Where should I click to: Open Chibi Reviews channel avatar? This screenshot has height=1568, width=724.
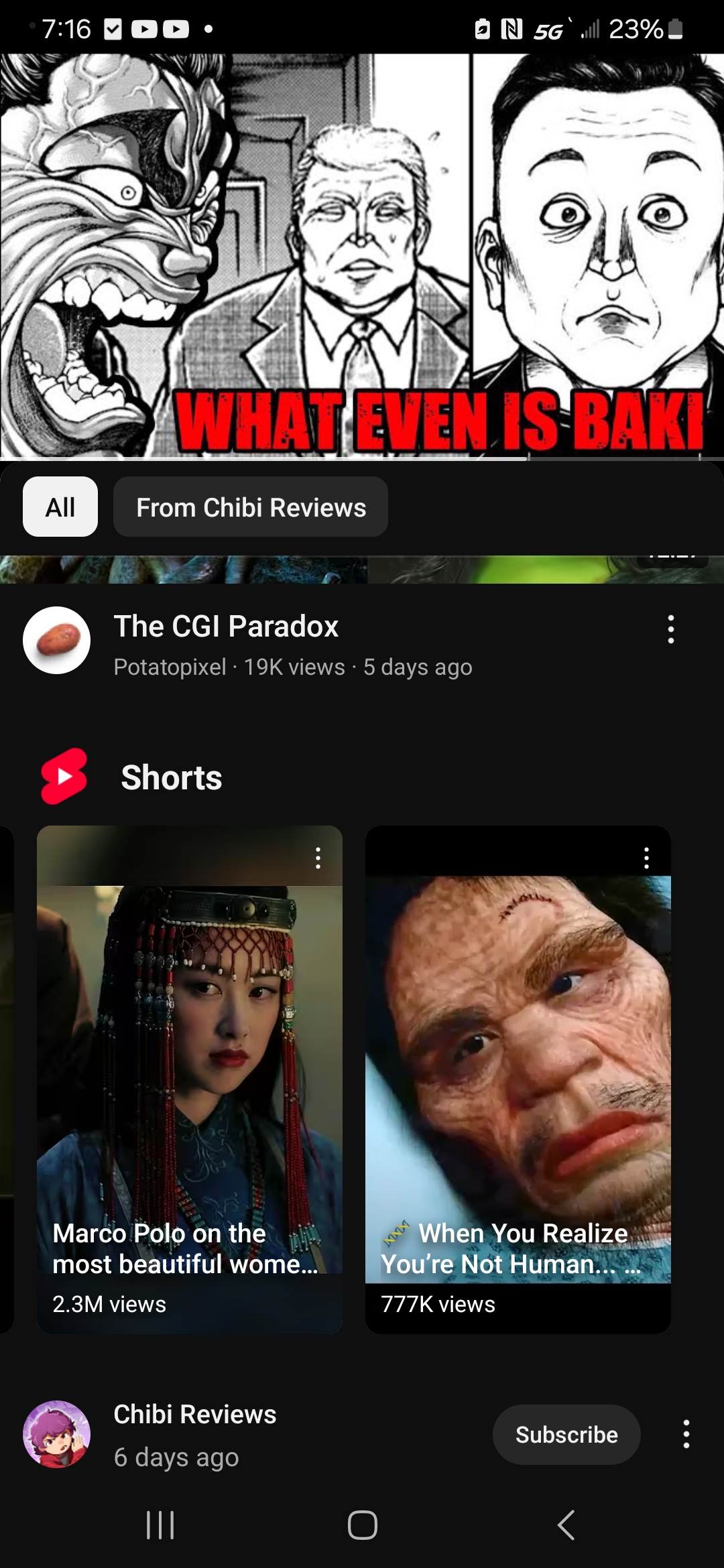coord(57,1434)
